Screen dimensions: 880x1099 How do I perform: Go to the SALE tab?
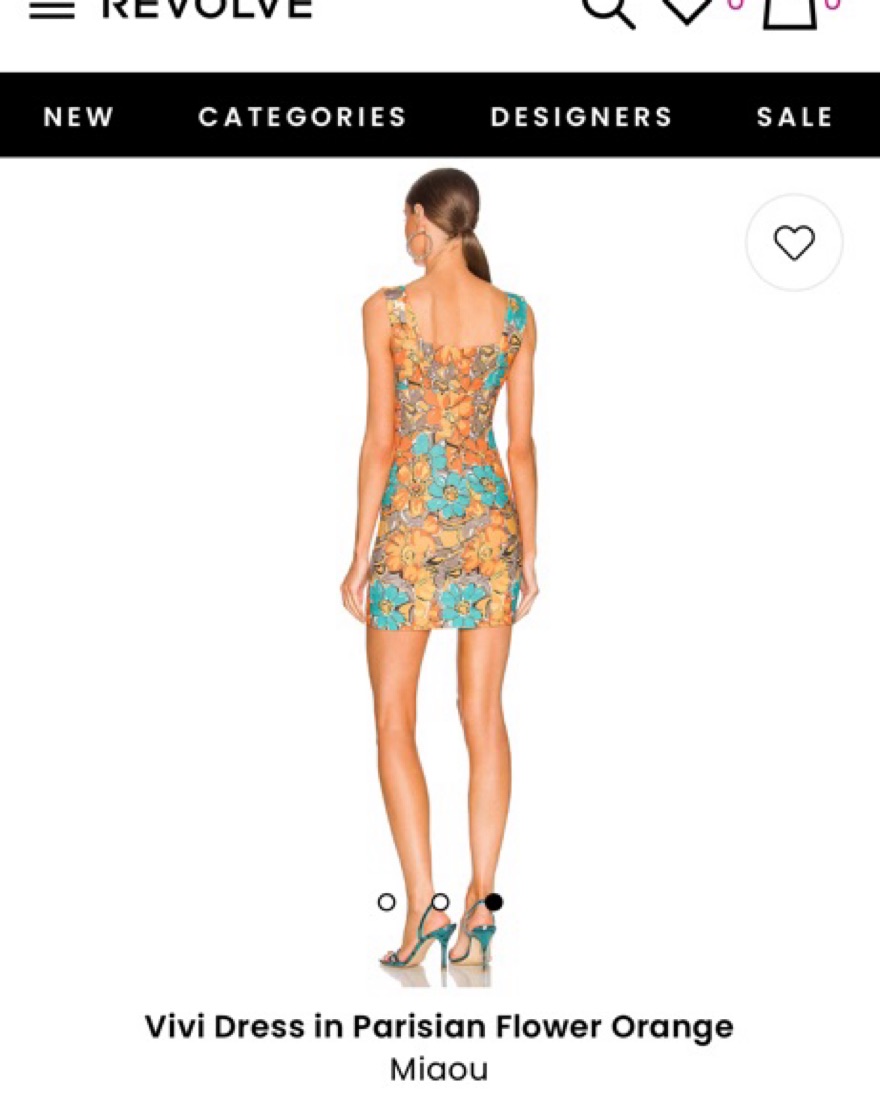point(794,117)
